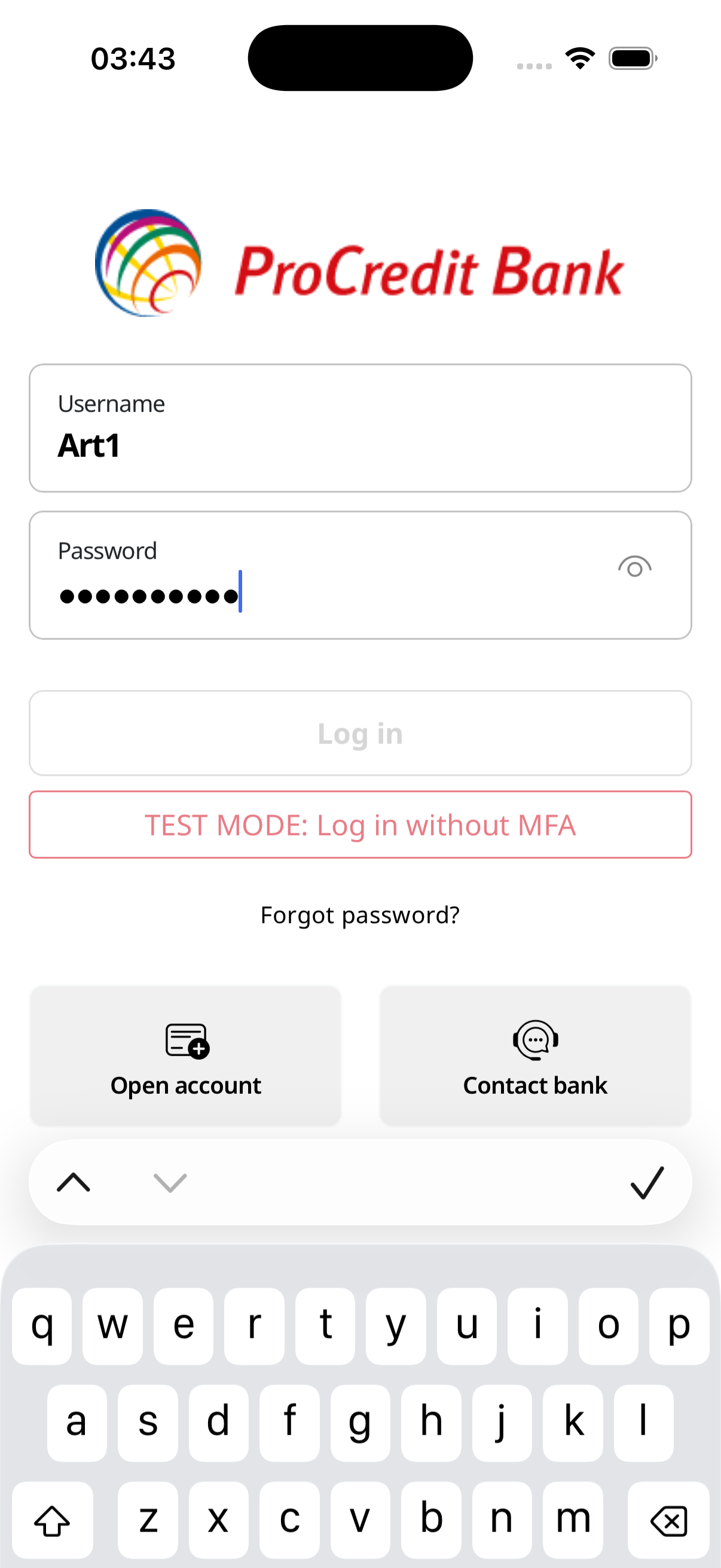The width and height of the screenshot is (721, 1568).
Task: Enable shift on the keyboard
Action: pyautogui.click(x=53, y=1521)
